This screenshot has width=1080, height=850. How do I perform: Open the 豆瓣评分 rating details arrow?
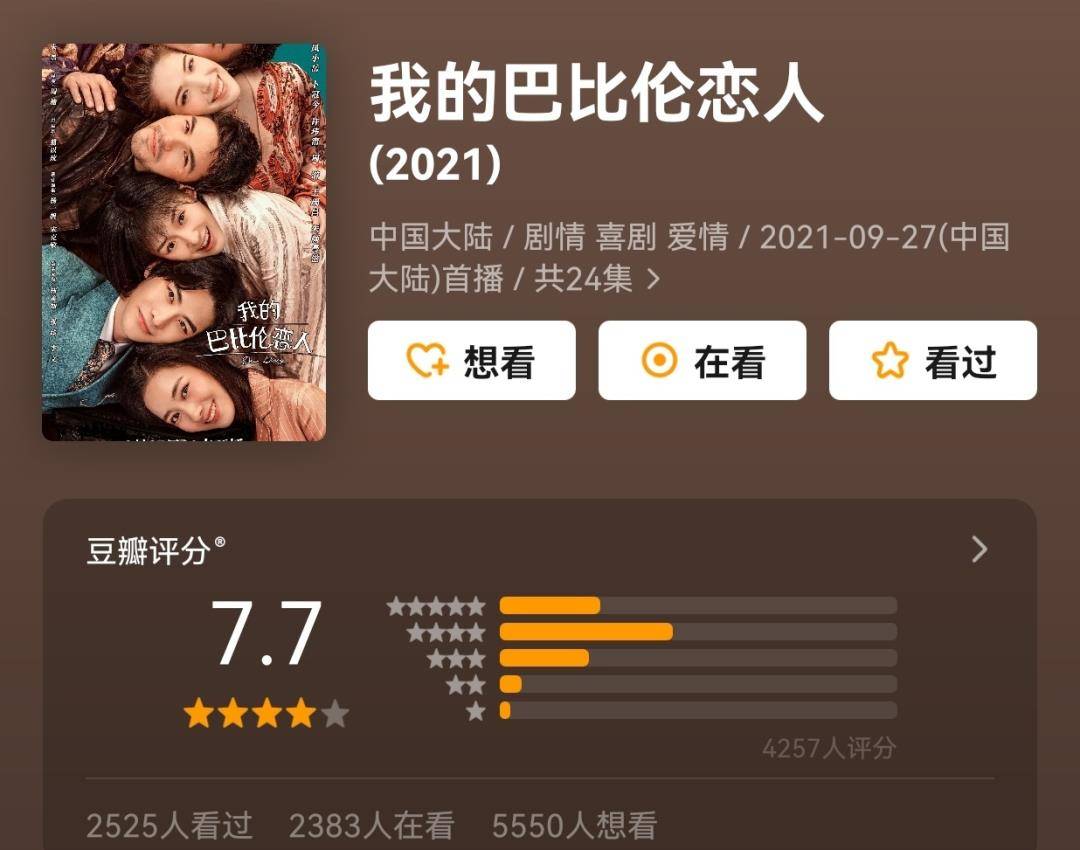pyautogui.click(x=979, y=549)
